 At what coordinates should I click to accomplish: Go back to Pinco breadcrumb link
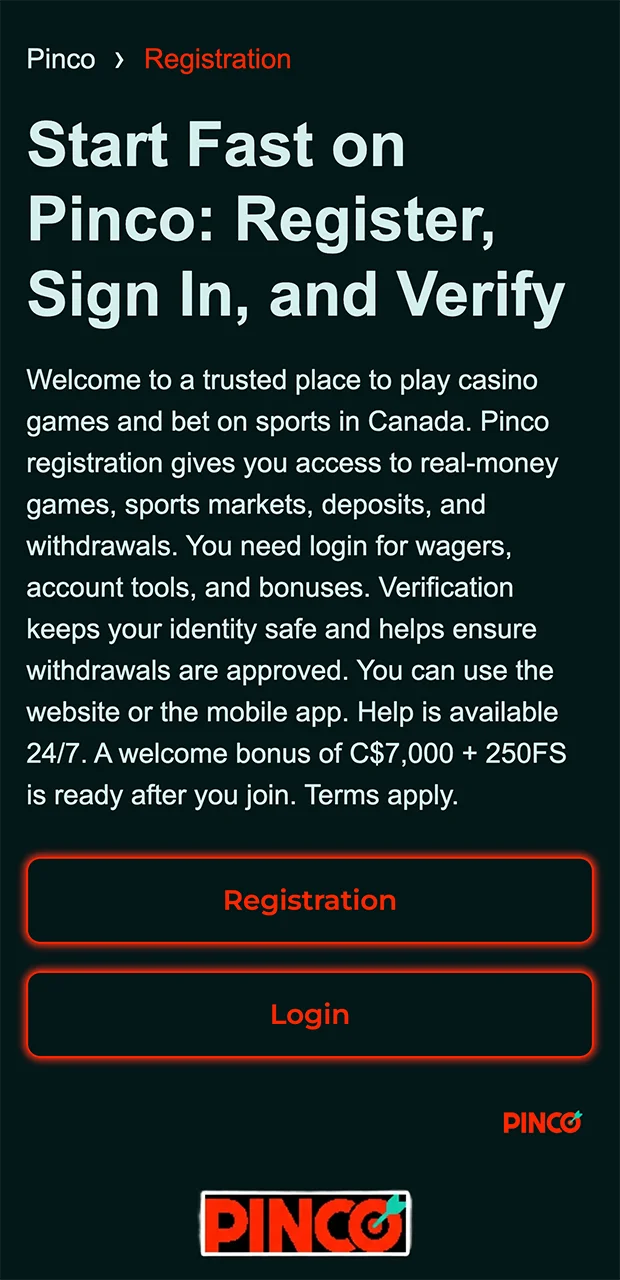point(60,59)
